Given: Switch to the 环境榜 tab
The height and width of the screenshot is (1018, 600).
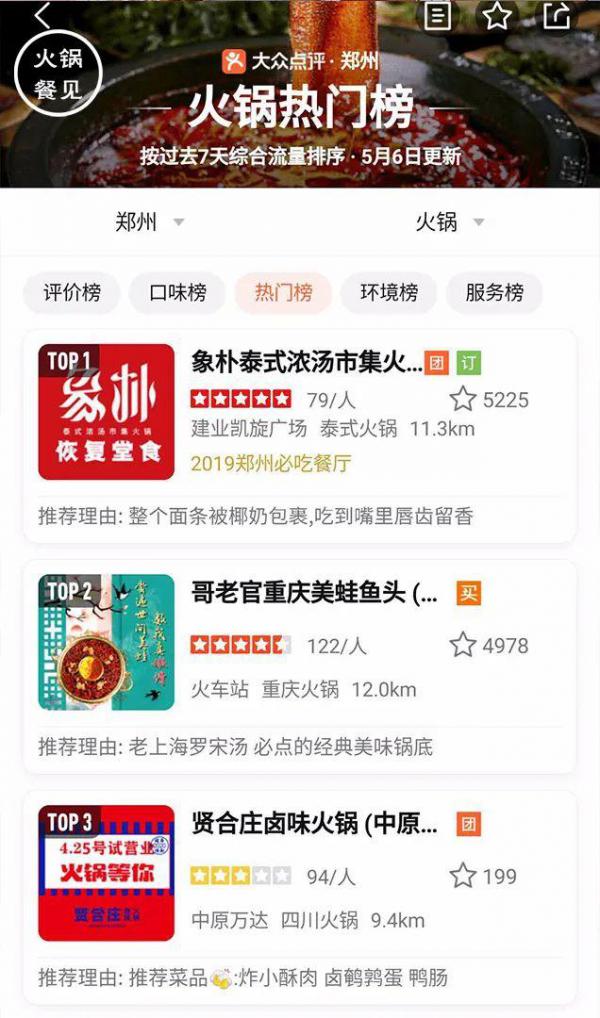Looking at the screenshot, I should [x=389, y=293].
